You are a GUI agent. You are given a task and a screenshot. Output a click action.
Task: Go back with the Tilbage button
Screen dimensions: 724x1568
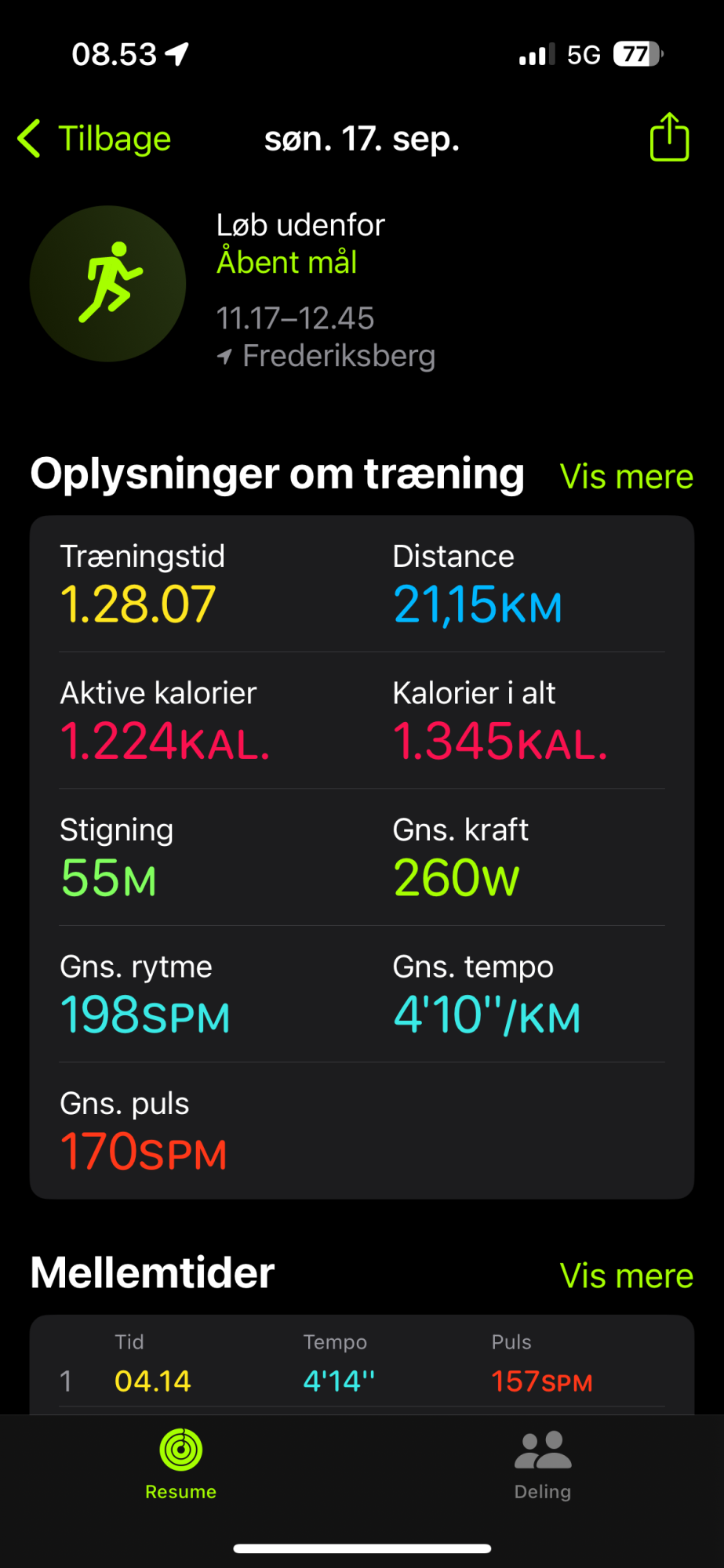click(x=95, y=139)
